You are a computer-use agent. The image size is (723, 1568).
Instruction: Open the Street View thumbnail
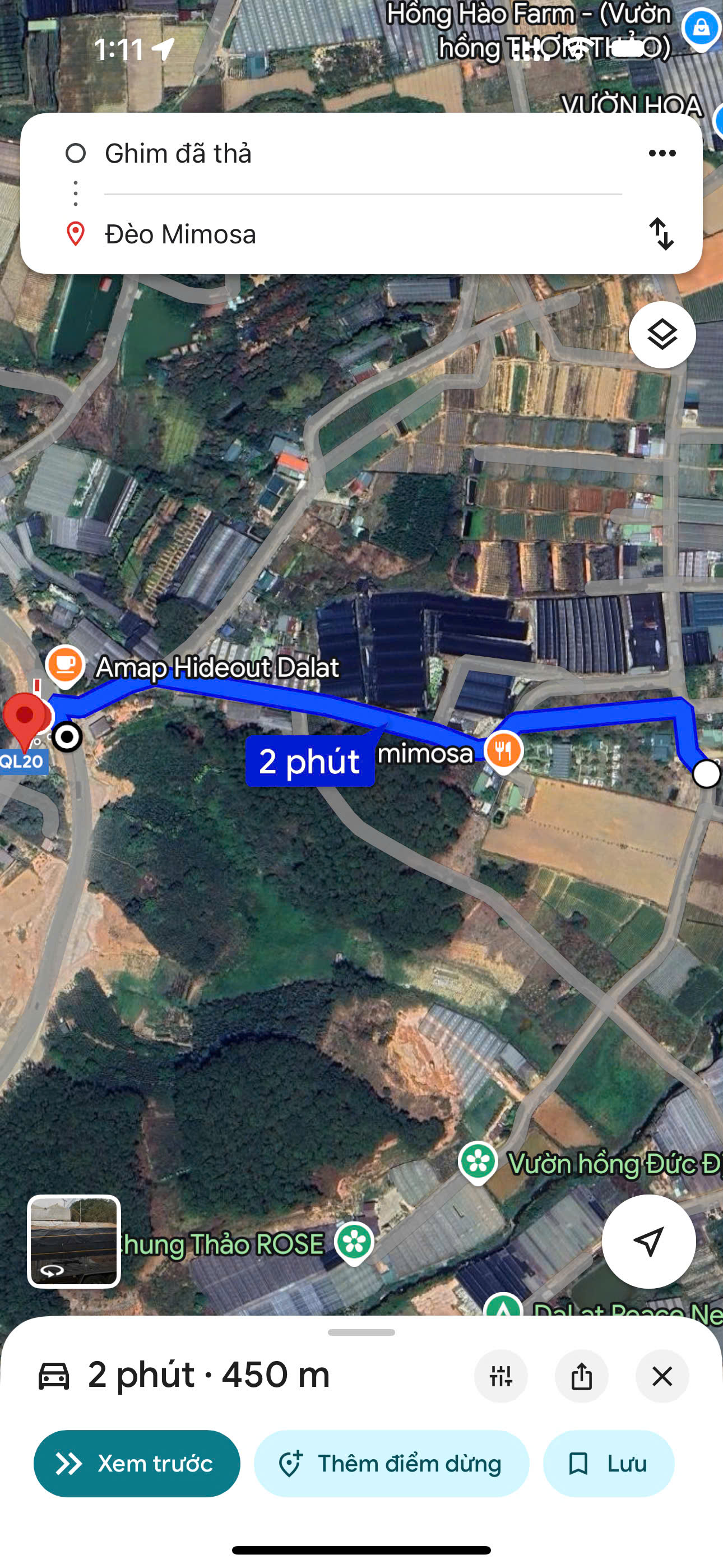pyautogui.click(x=73, y=1240)
